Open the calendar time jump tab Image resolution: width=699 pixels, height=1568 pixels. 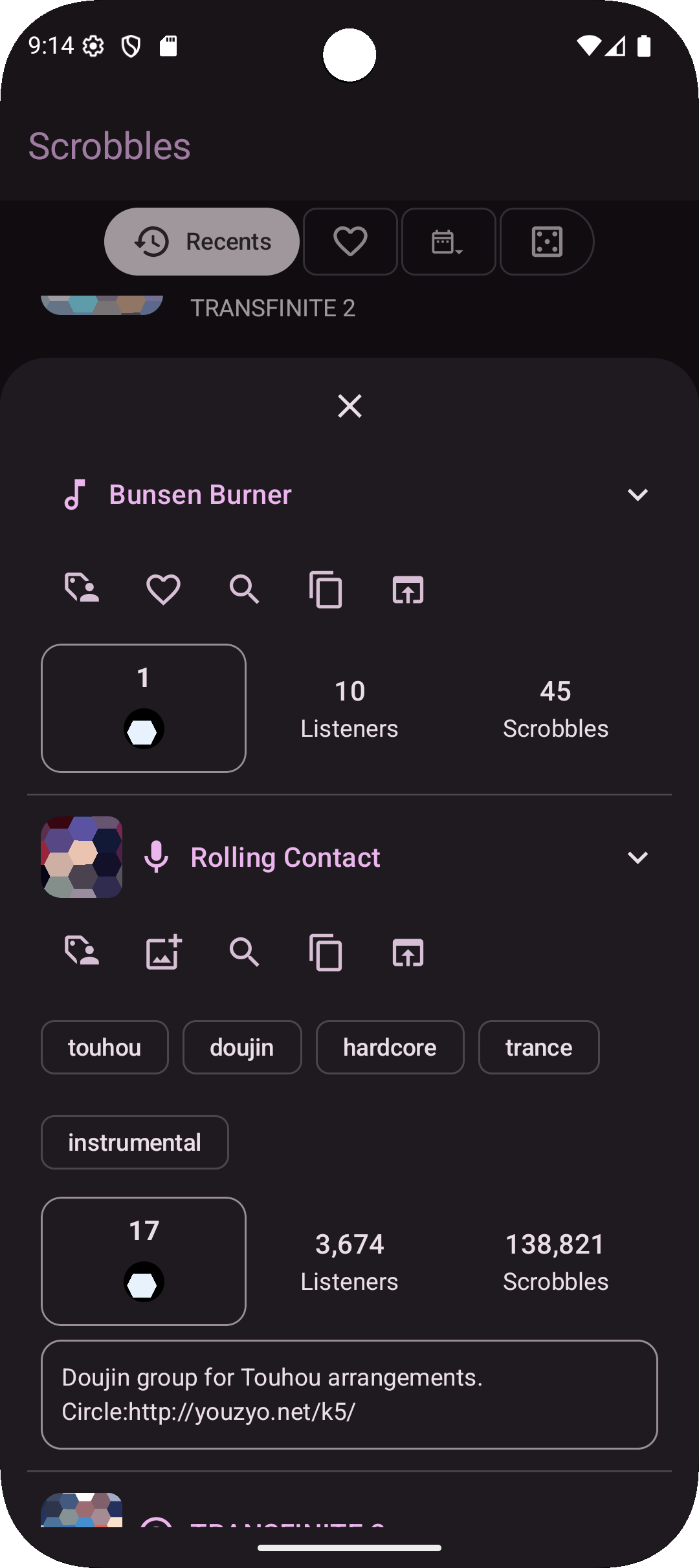tap(449, 241)
